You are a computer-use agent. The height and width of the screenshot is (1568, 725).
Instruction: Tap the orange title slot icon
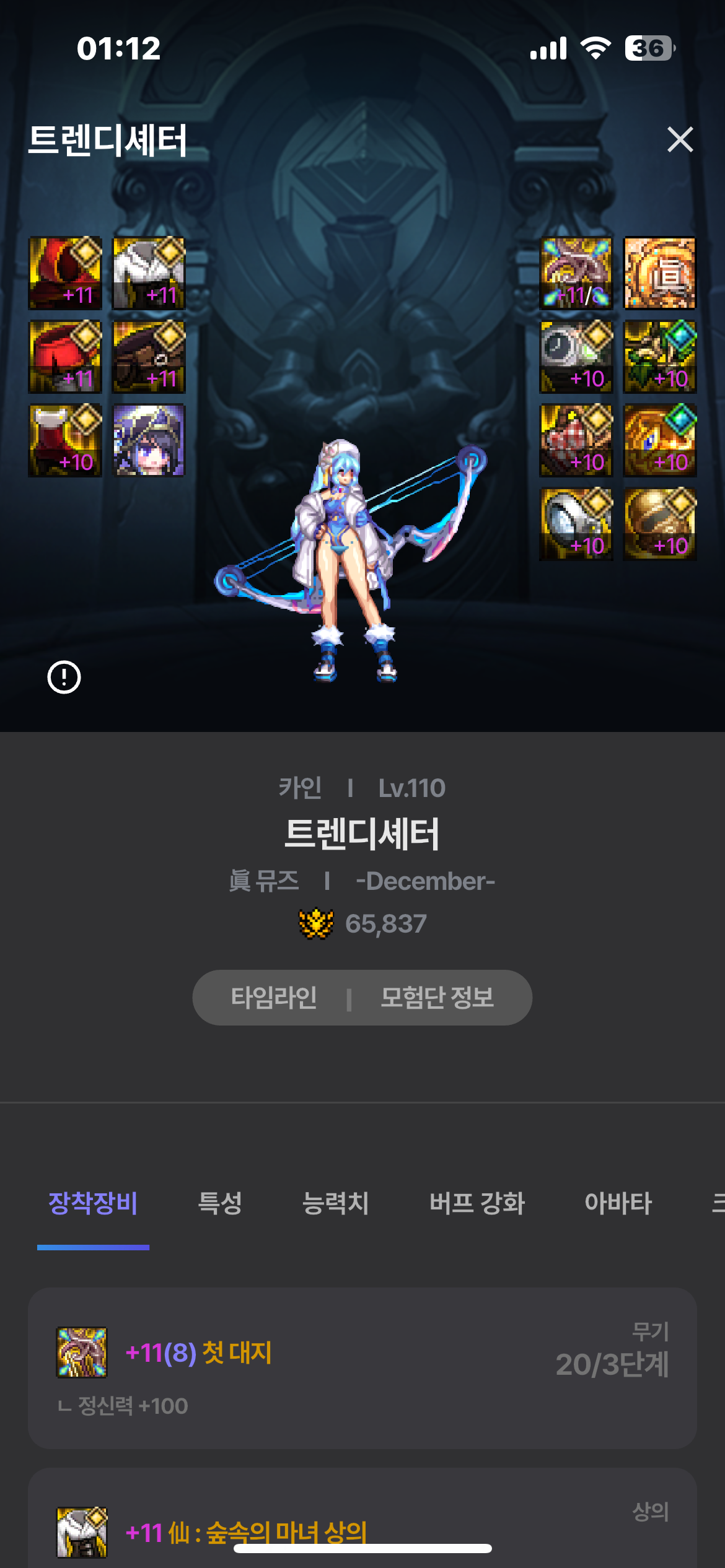pos(660,273)
